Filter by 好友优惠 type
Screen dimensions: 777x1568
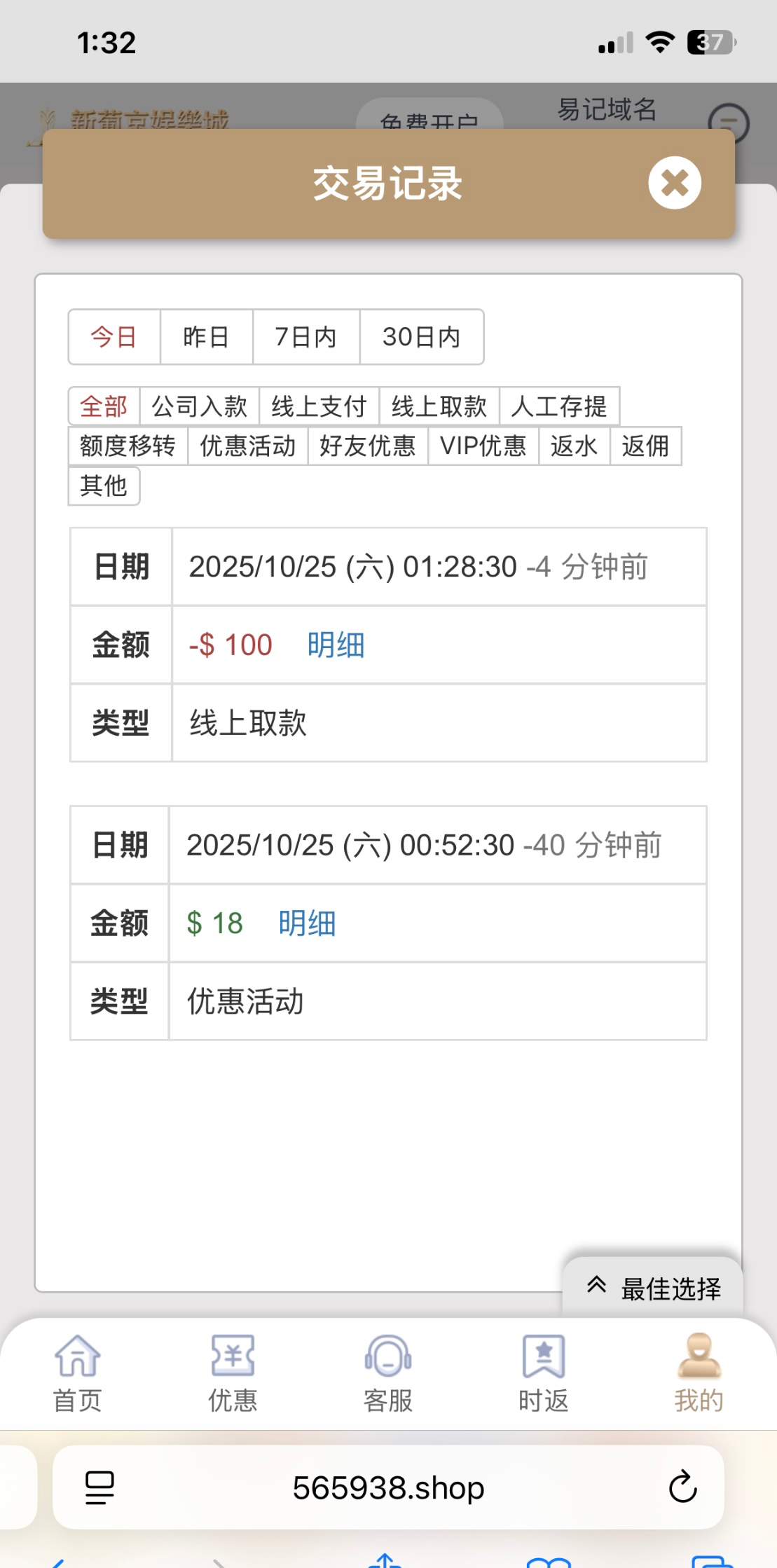tap(367, 446)
